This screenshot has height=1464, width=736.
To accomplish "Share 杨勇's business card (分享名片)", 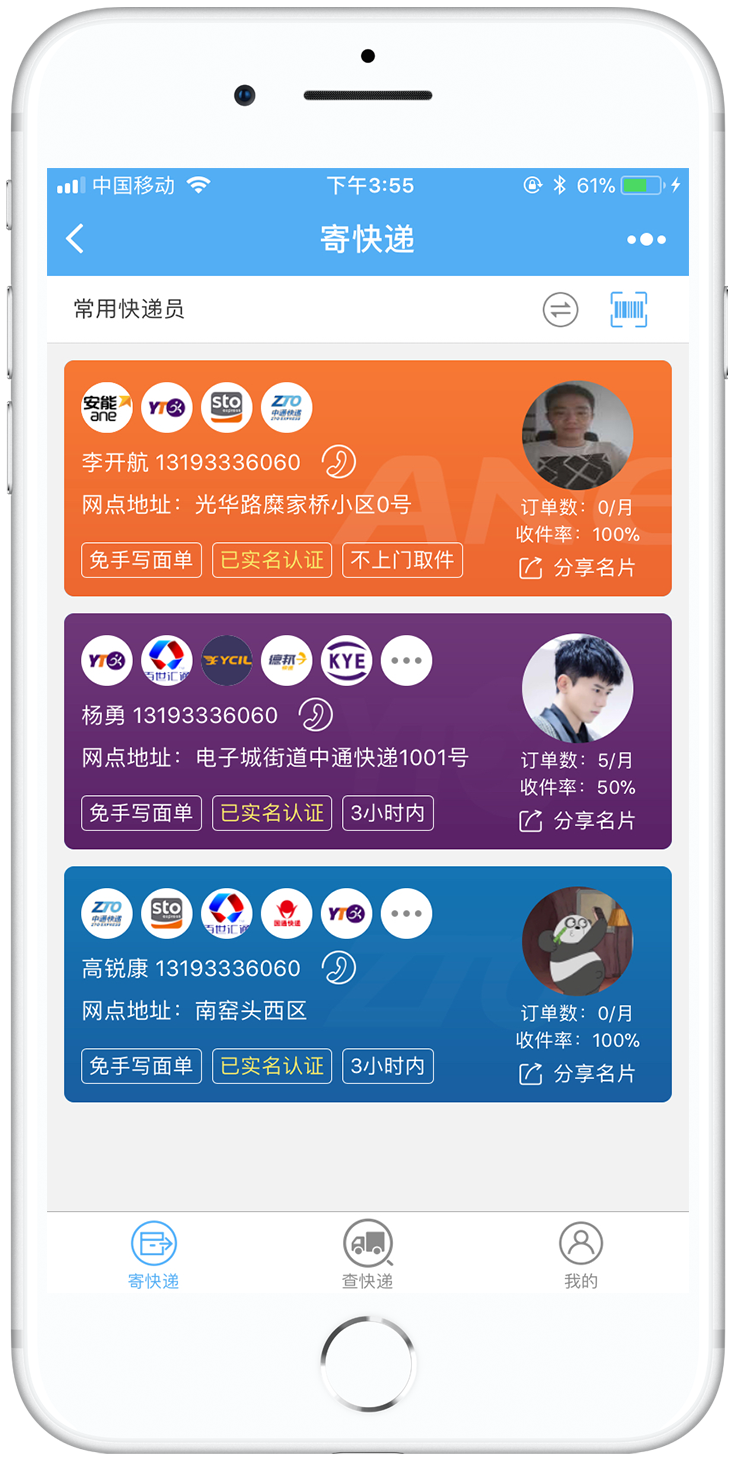I will pos(578,821).
